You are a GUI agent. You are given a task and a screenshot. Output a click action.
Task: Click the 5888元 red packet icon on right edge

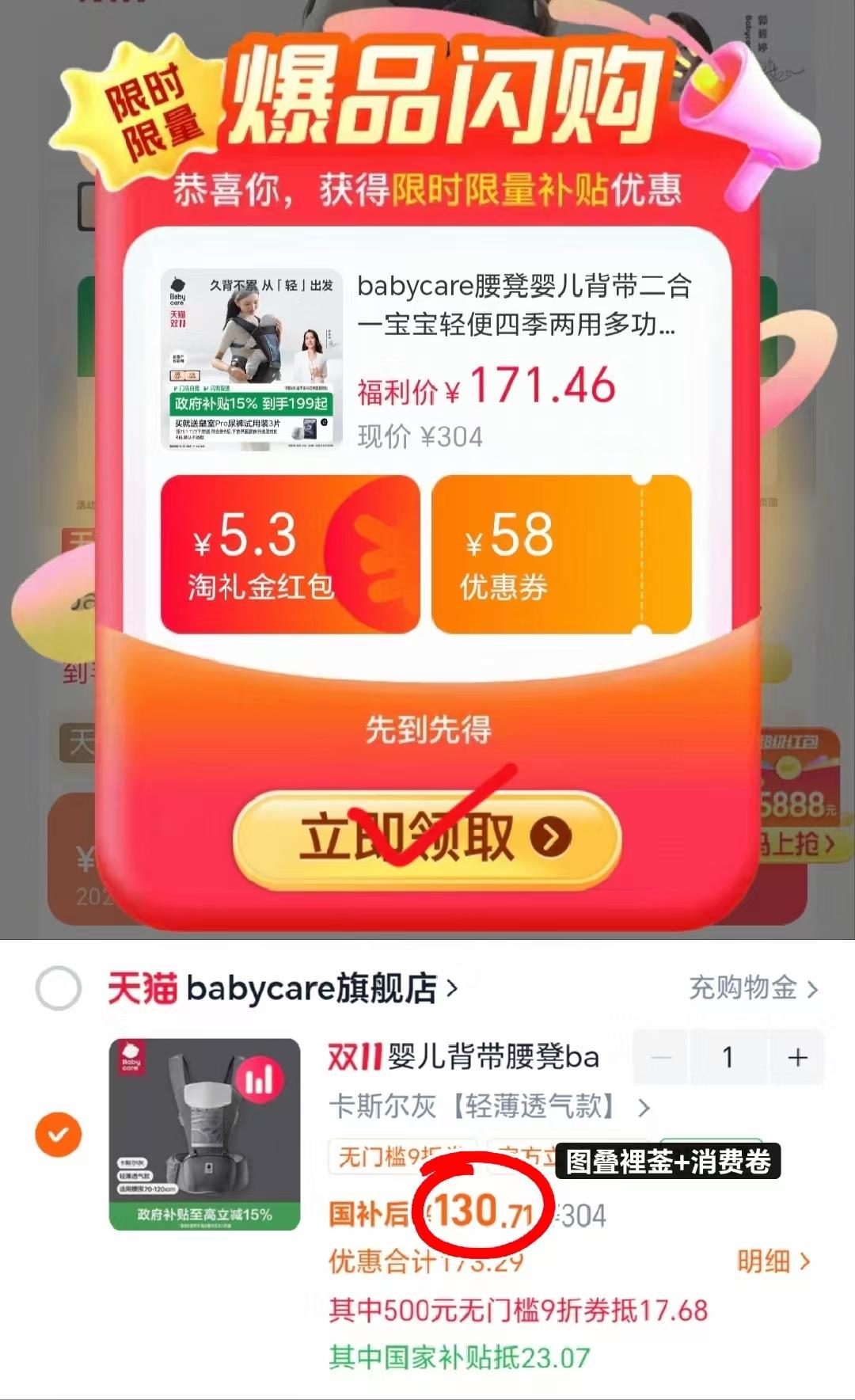[x=800, y=800]
